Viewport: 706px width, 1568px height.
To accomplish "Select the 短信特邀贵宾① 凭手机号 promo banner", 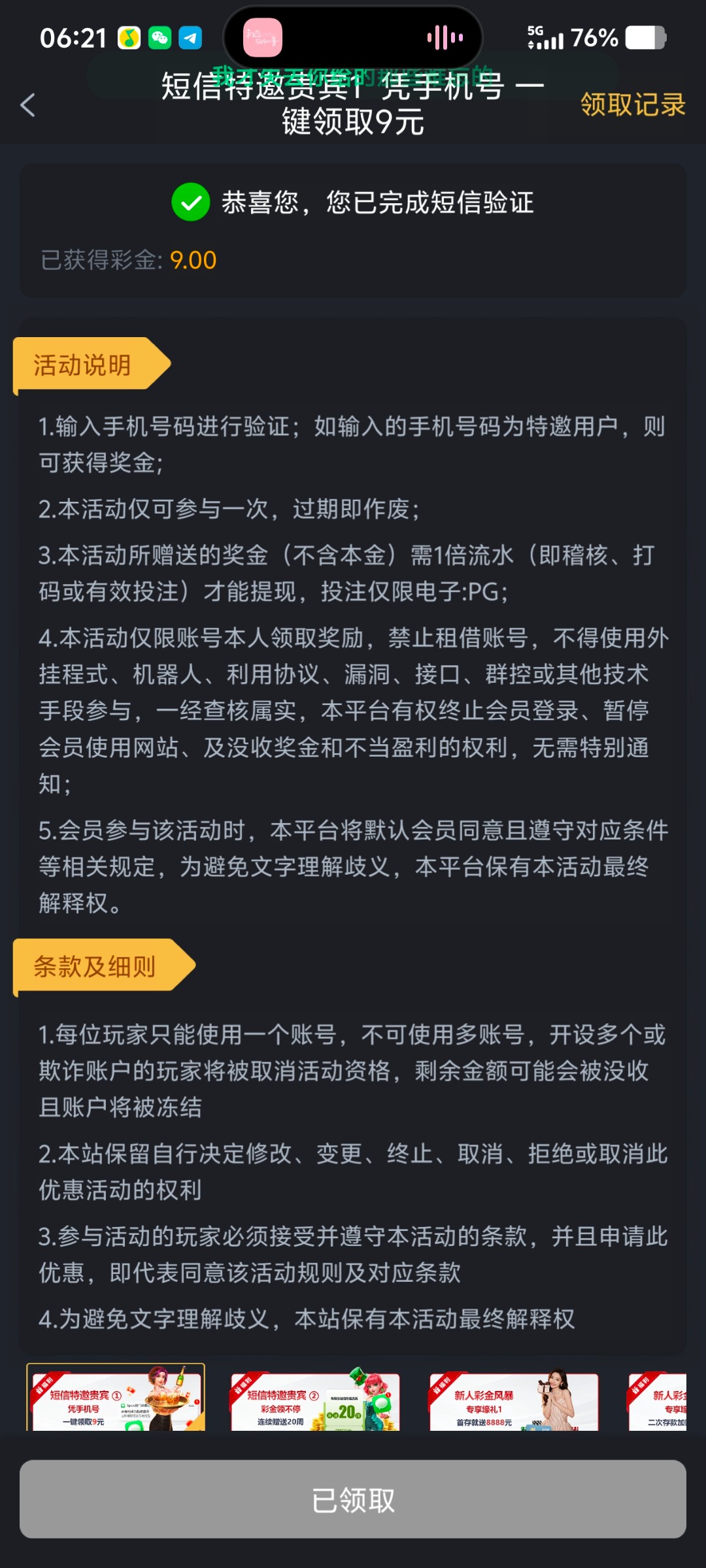I will pos(116,1398).
